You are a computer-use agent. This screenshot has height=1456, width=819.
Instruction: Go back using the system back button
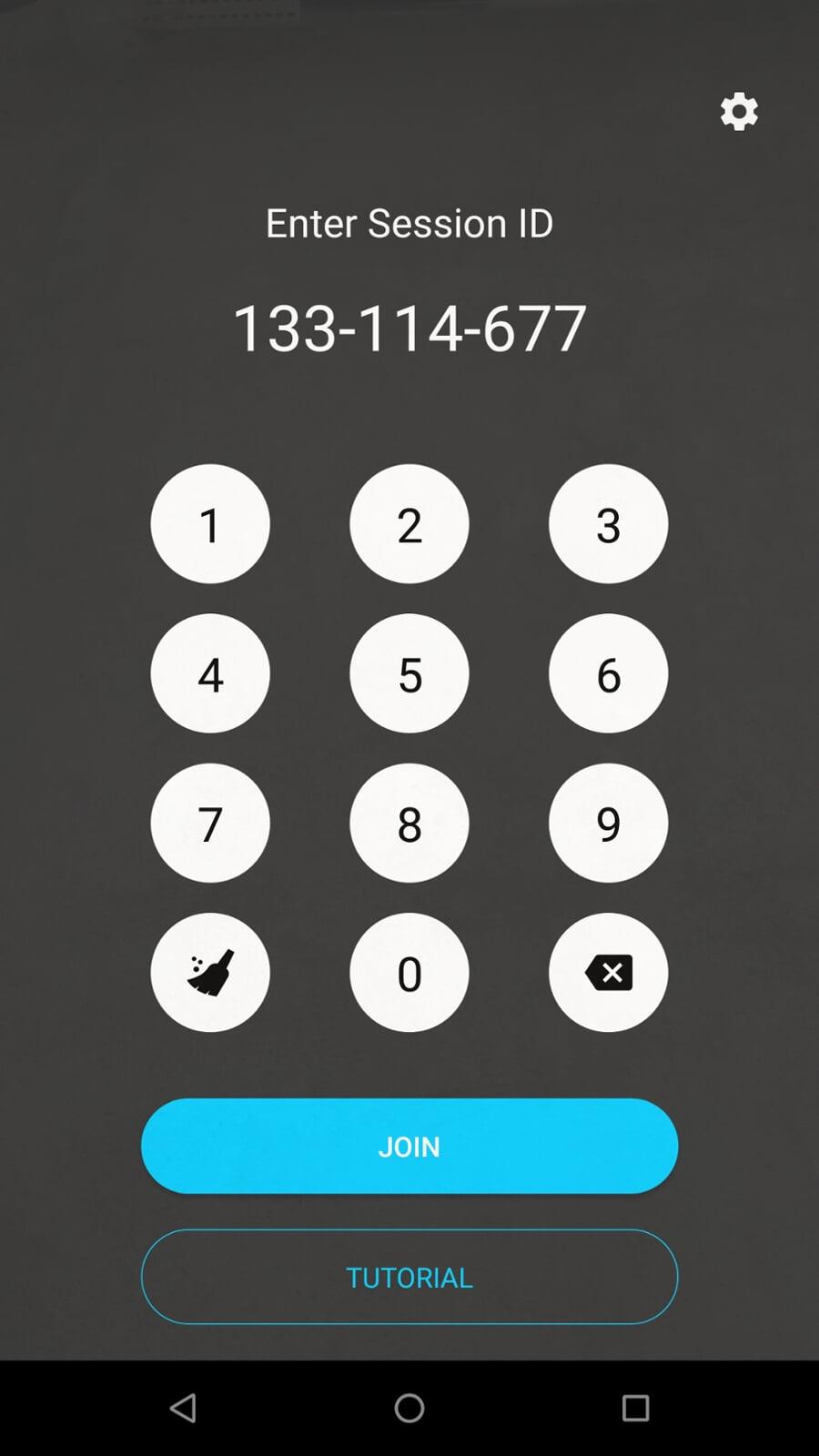(183, 1408)
